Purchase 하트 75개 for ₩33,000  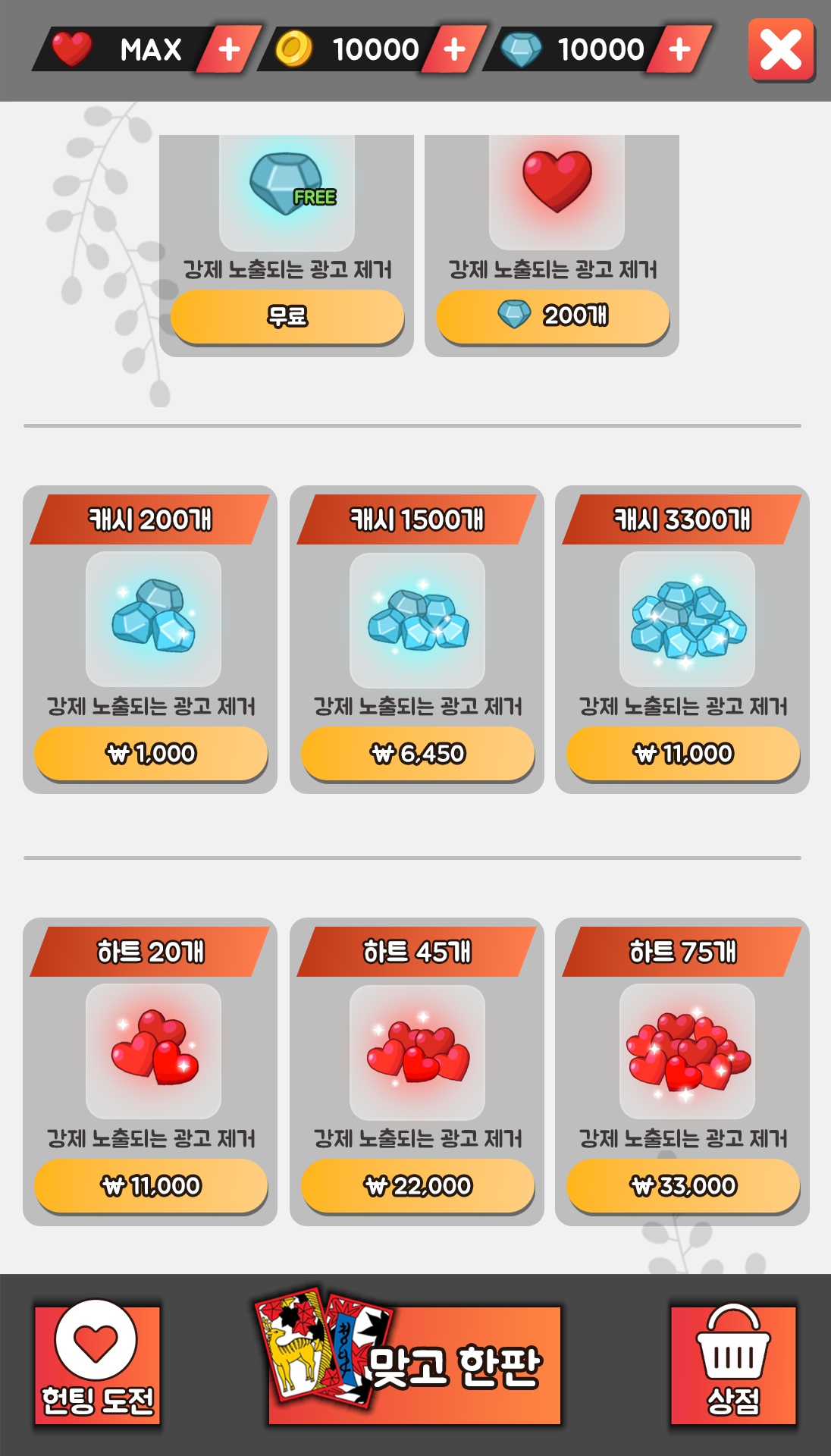(683, 1185)
